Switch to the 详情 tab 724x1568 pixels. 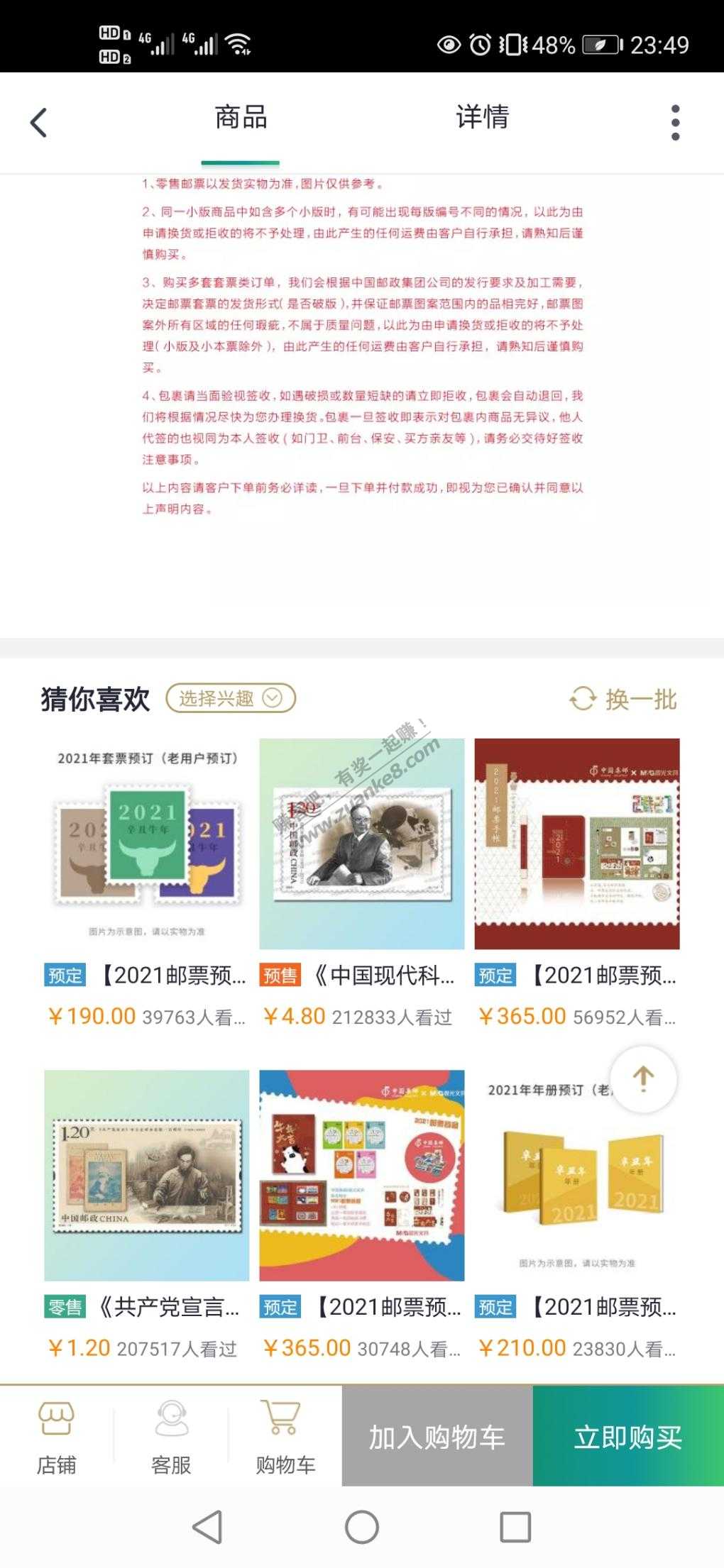[482, 118]
